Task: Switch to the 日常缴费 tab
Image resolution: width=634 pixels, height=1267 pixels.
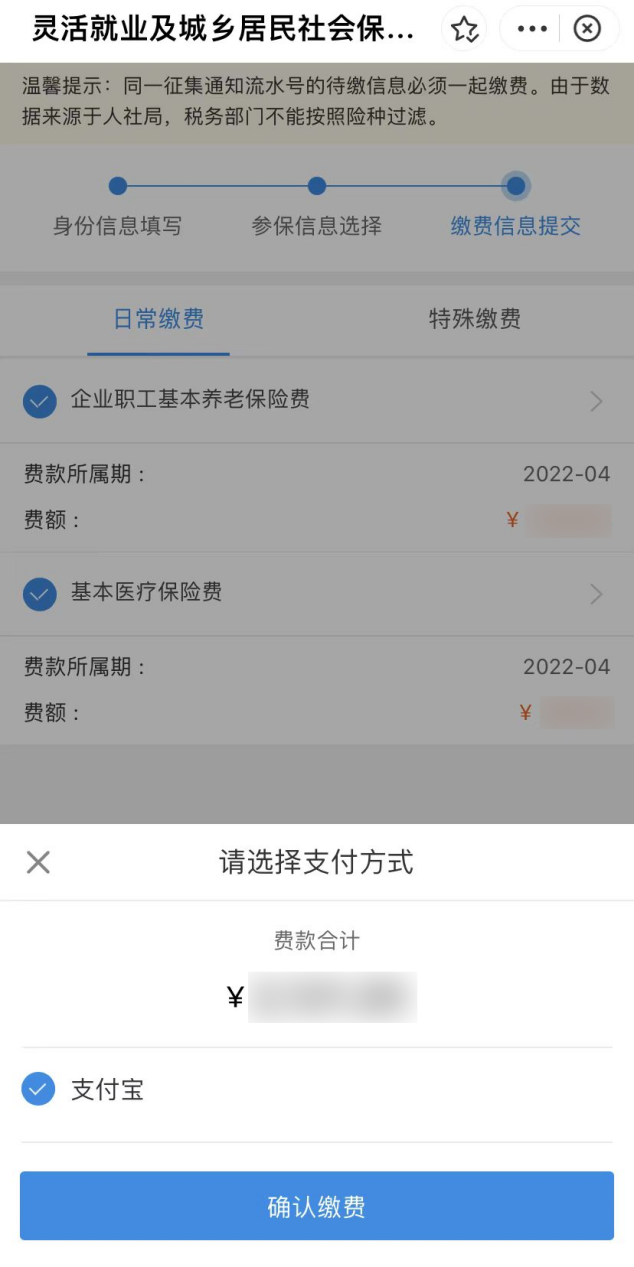Action: (159, 320)
